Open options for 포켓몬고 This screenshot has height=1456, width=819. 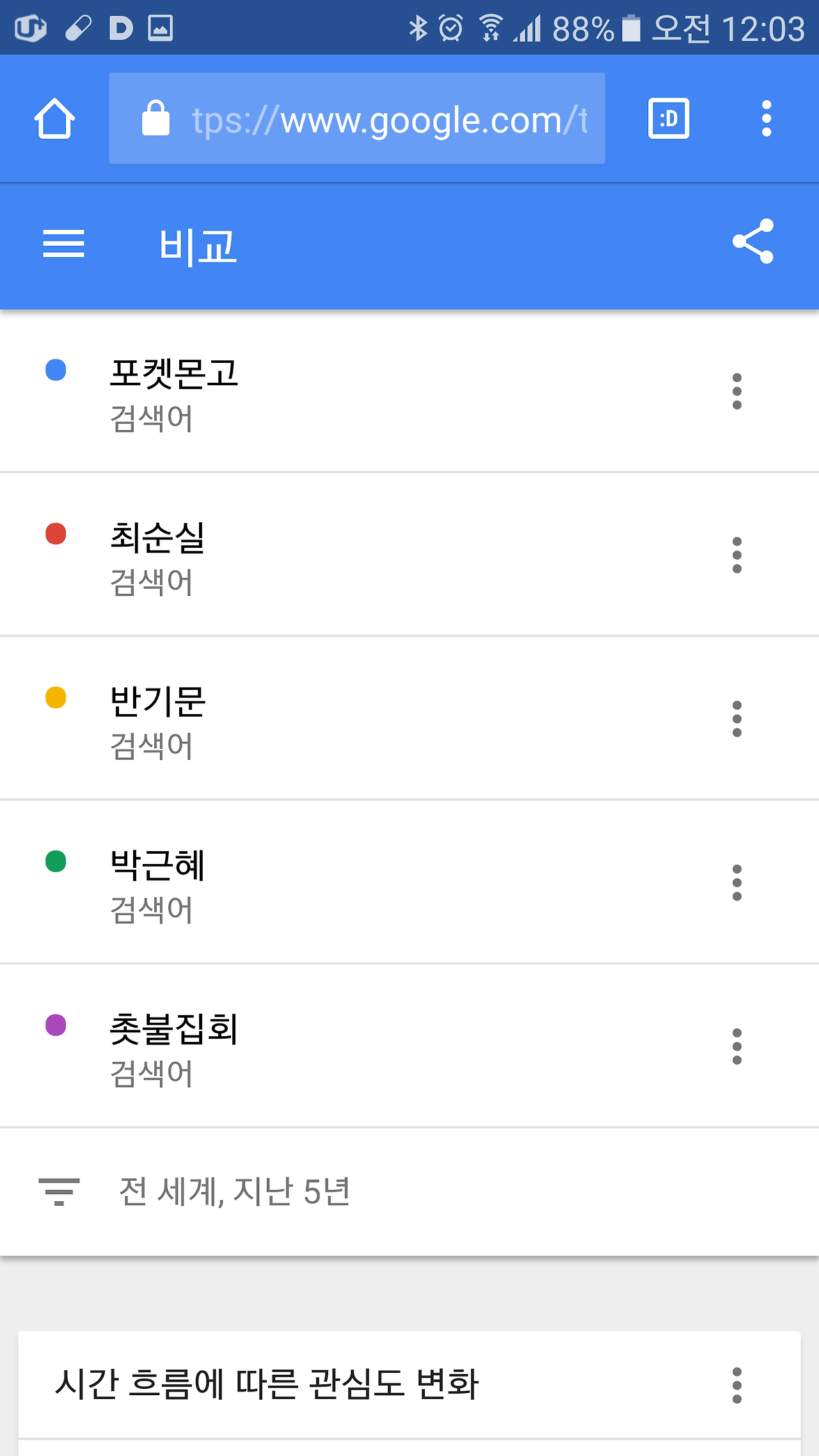pos(736,392)
